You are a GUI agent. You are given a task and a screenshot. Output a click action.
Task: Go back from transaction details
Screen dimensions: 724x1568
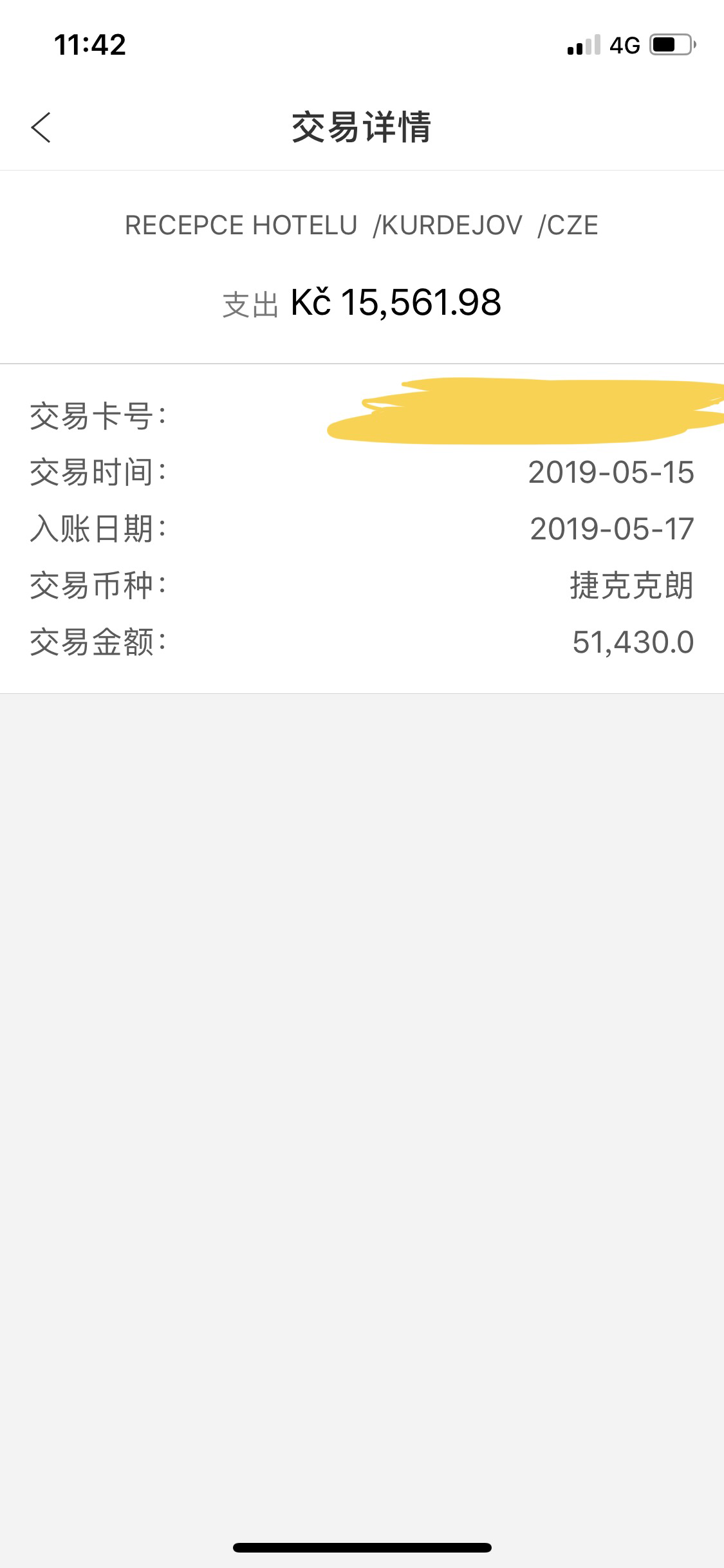(x=41, y=127)
